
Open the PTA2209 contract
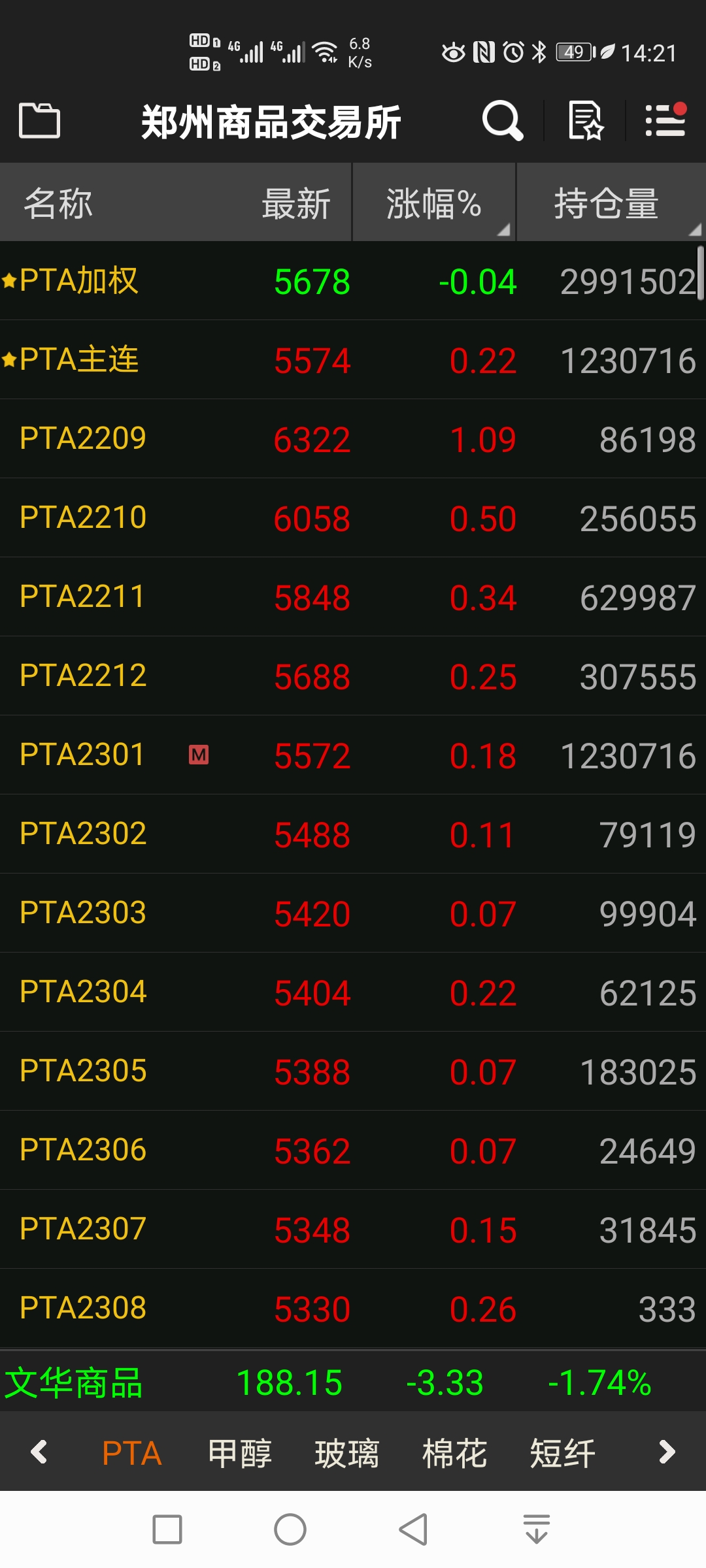[353, 439]
